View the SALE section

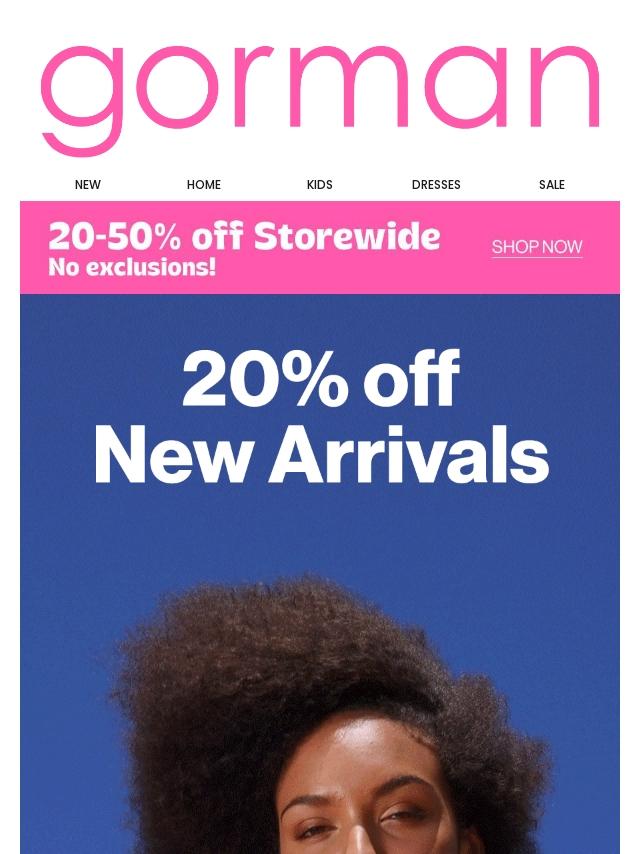pos(552,185)
